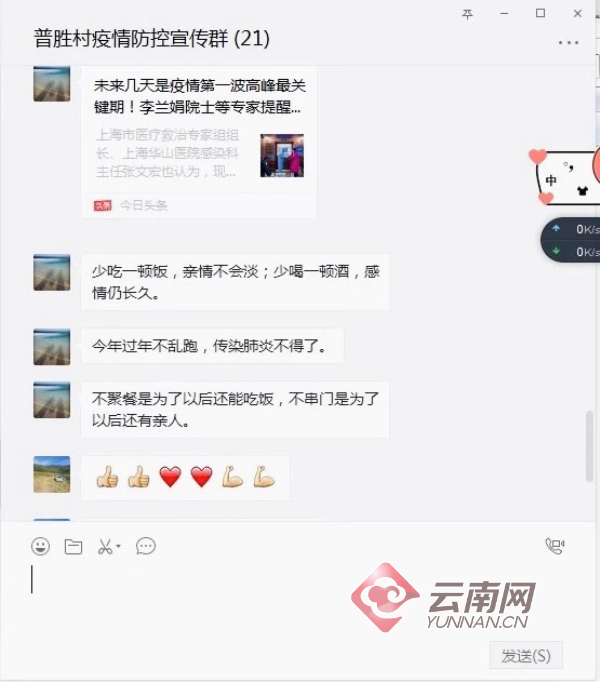Start a voice or video call
Screen dimensions: 600x682
coord(554,546)
